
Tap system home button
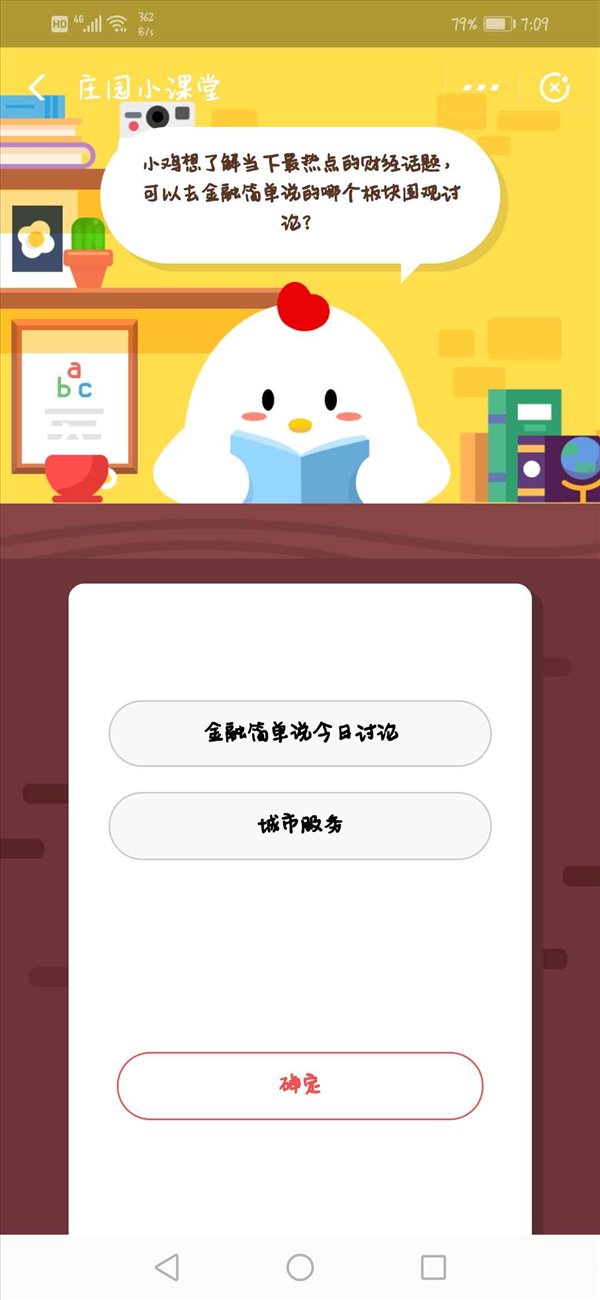[x=300, y=1268]
